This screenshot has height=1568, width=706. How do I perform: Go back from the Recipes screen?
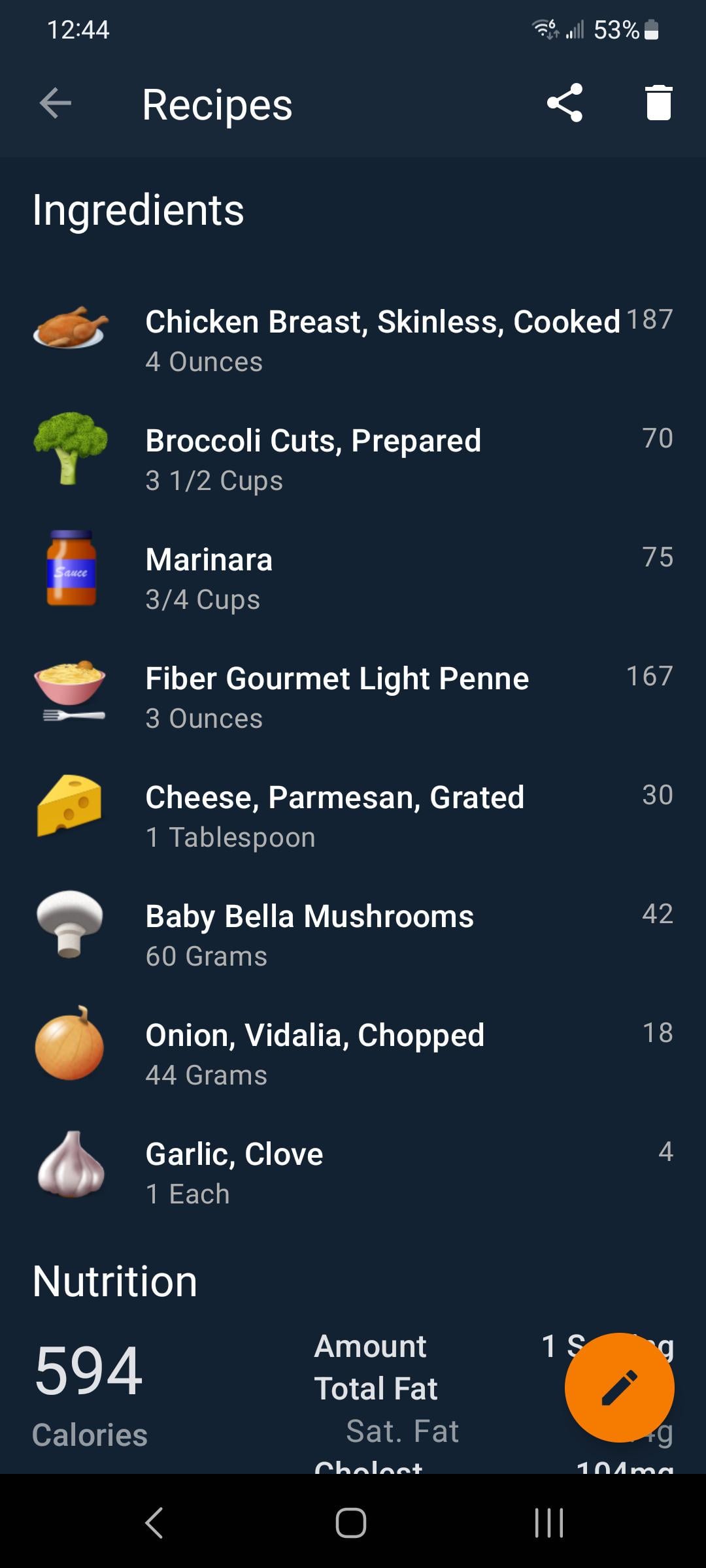click(x=56, y=103)
